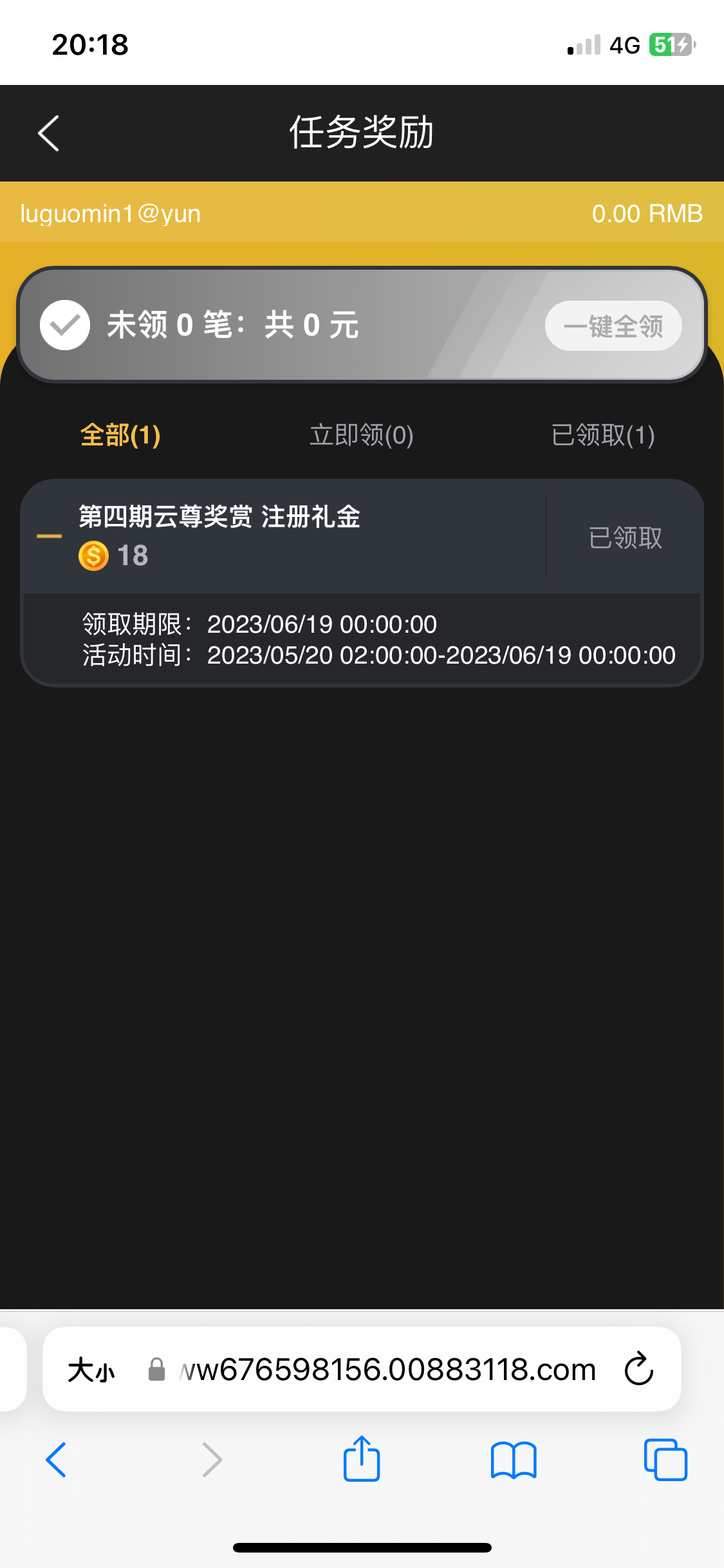This screenshot has height=1568, width=724.
Task: Tap the 一键全领 claim-all button
Action: [613, 326]
